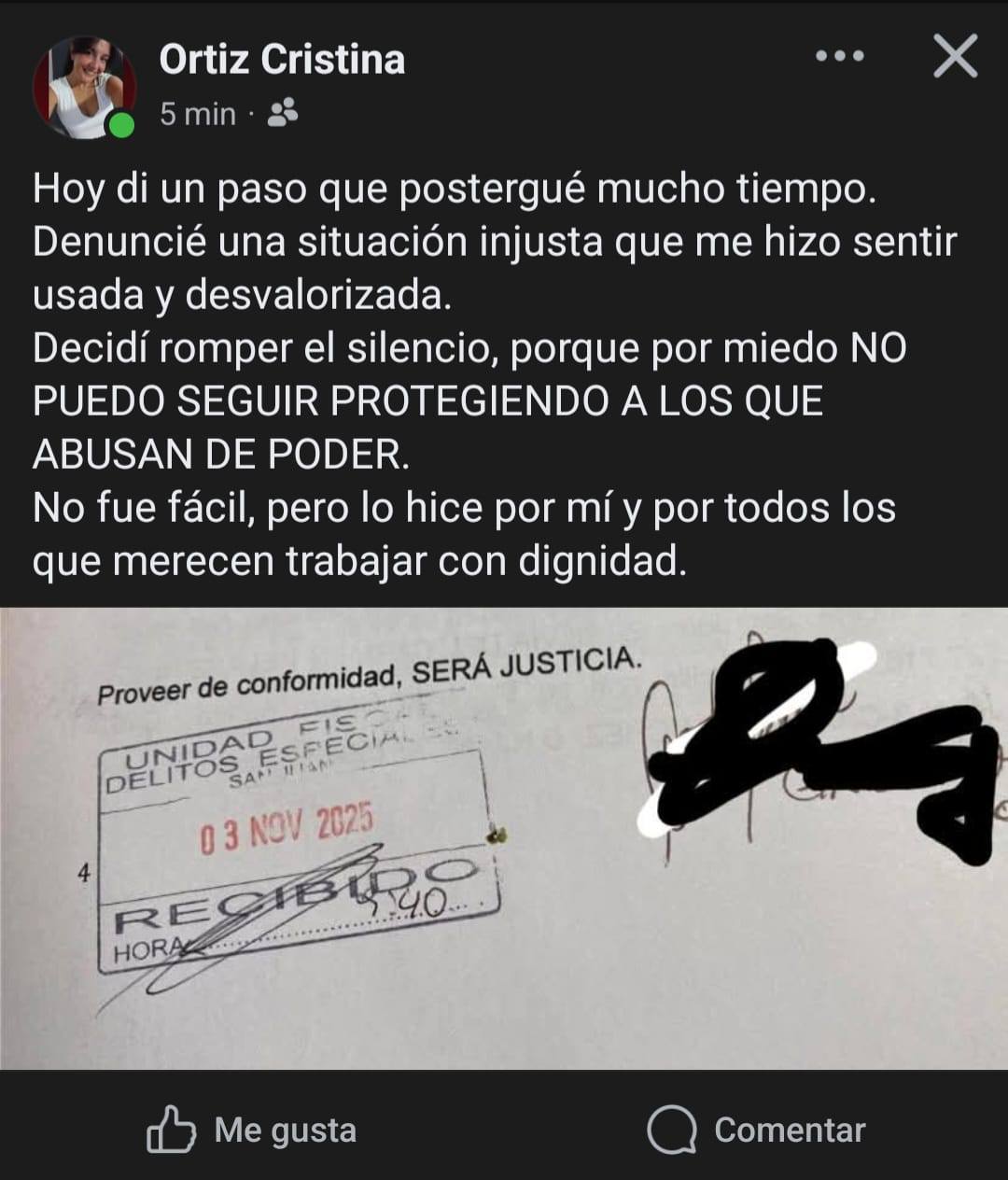Image resolution: width=1008 pixels, height=1180 pixels.
Task: Close the post with the X
Action: pyautogui.click(x=955, y=56)
